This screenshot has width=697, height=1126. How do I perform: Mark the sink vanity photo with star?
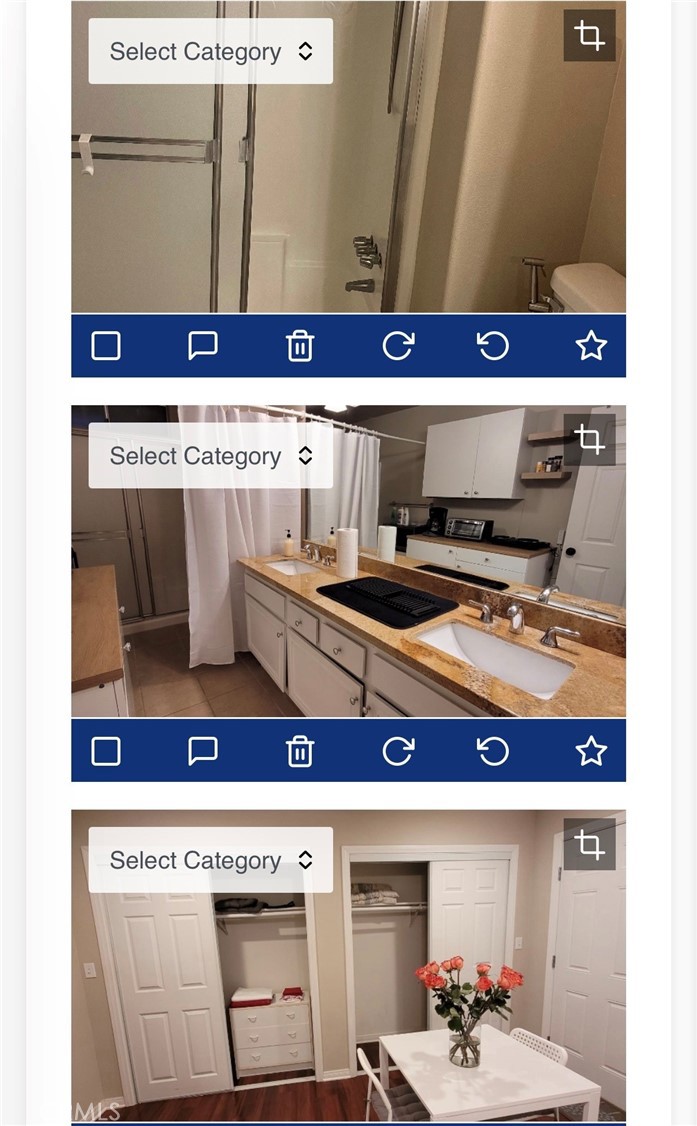591,751
